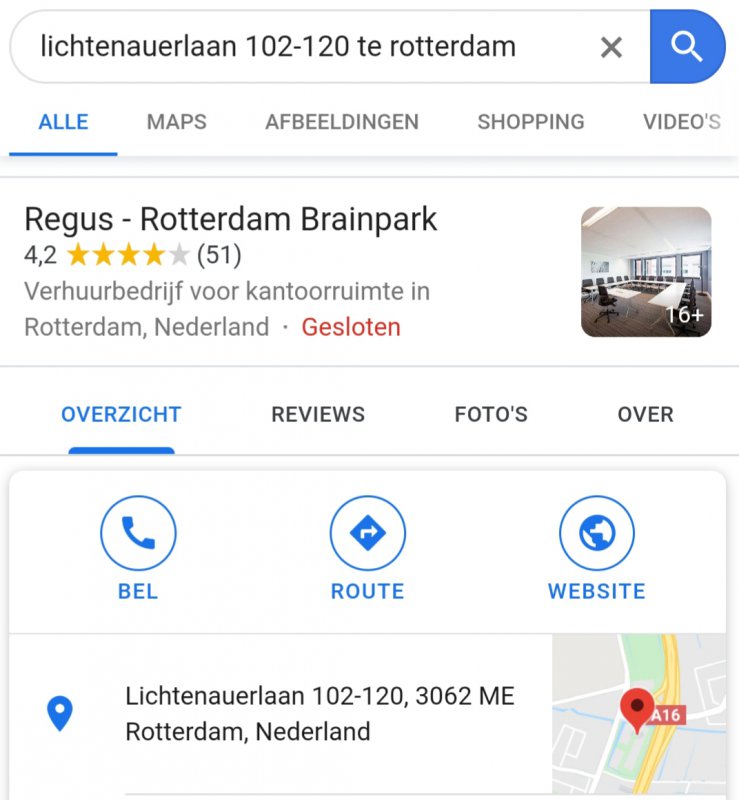Select the Alle results tab
Screen dimensions: 739x800
63,122
